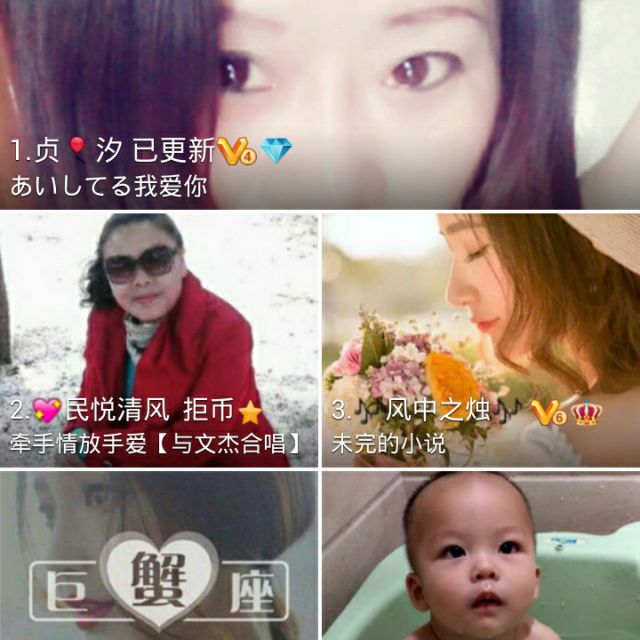
Task: Open the top-ranked tile by 贞汐 已更新
Action: [x=320, y=104]
